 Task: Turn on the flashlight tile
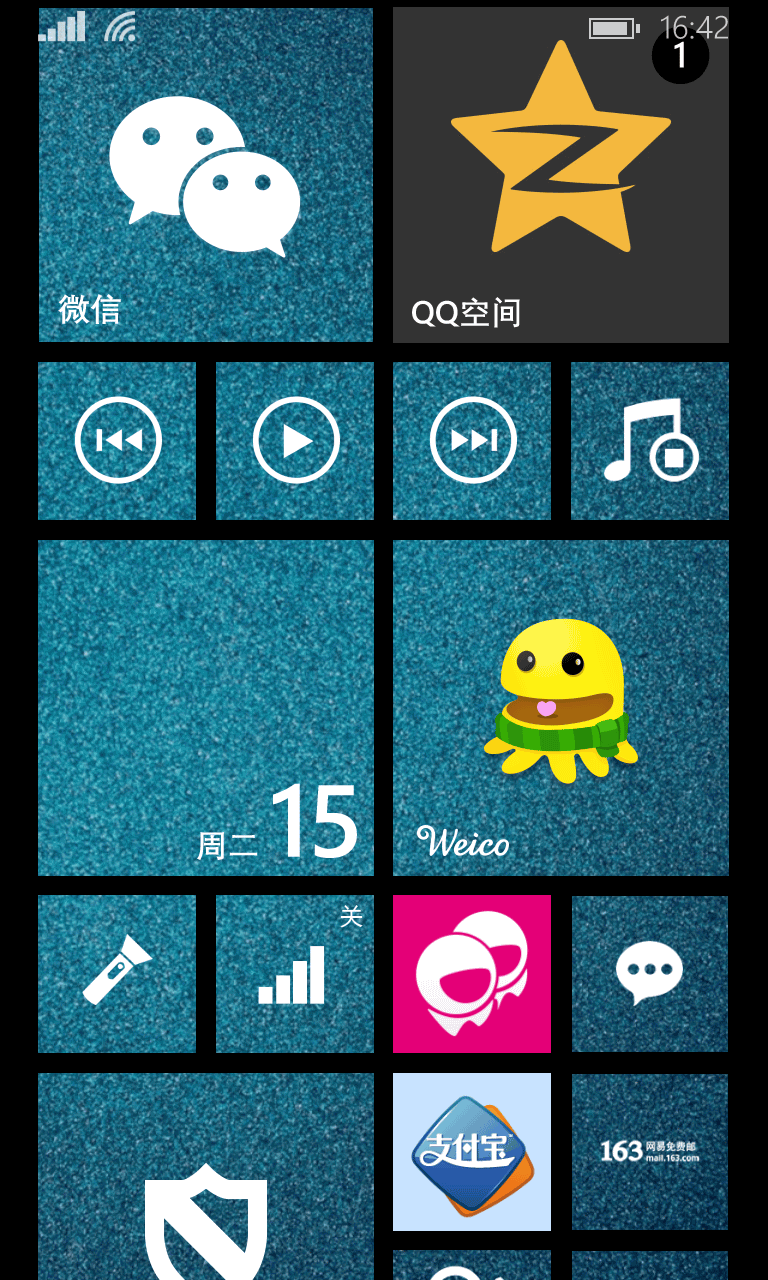[x=117, y=974]
